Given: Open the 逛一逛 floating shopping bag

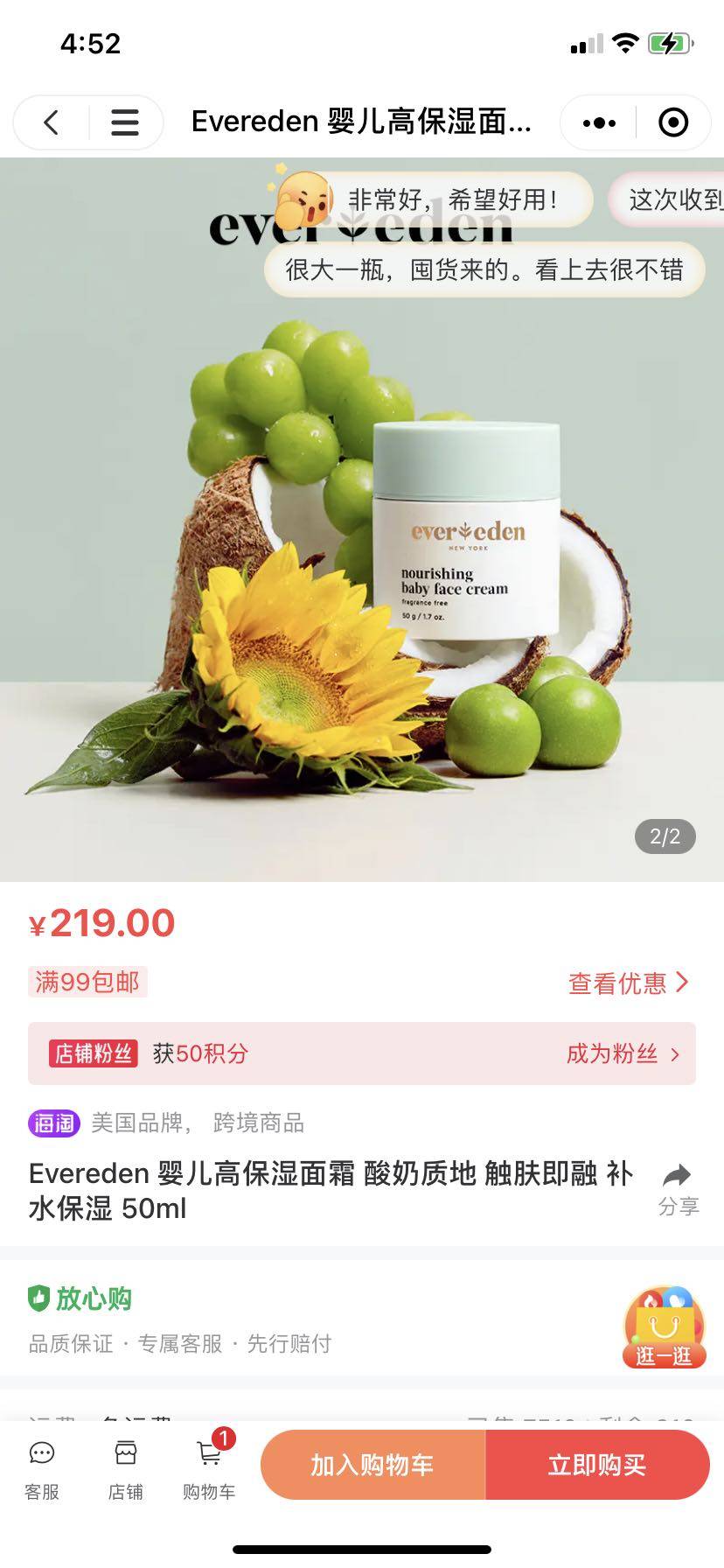Looking at the screenshot, I should [x=664, y=1328].
